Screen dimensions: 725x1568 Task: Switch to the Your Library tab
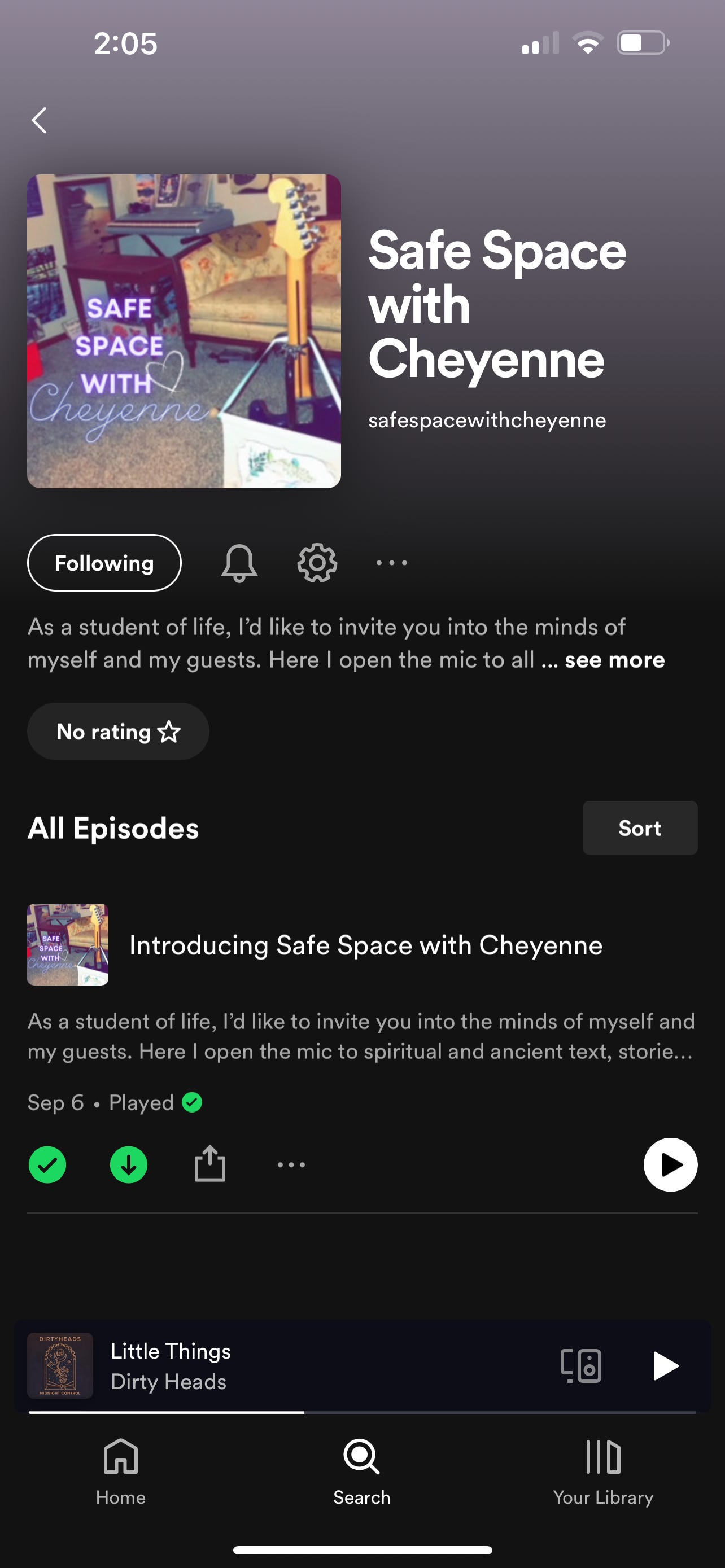(602, 1471)
